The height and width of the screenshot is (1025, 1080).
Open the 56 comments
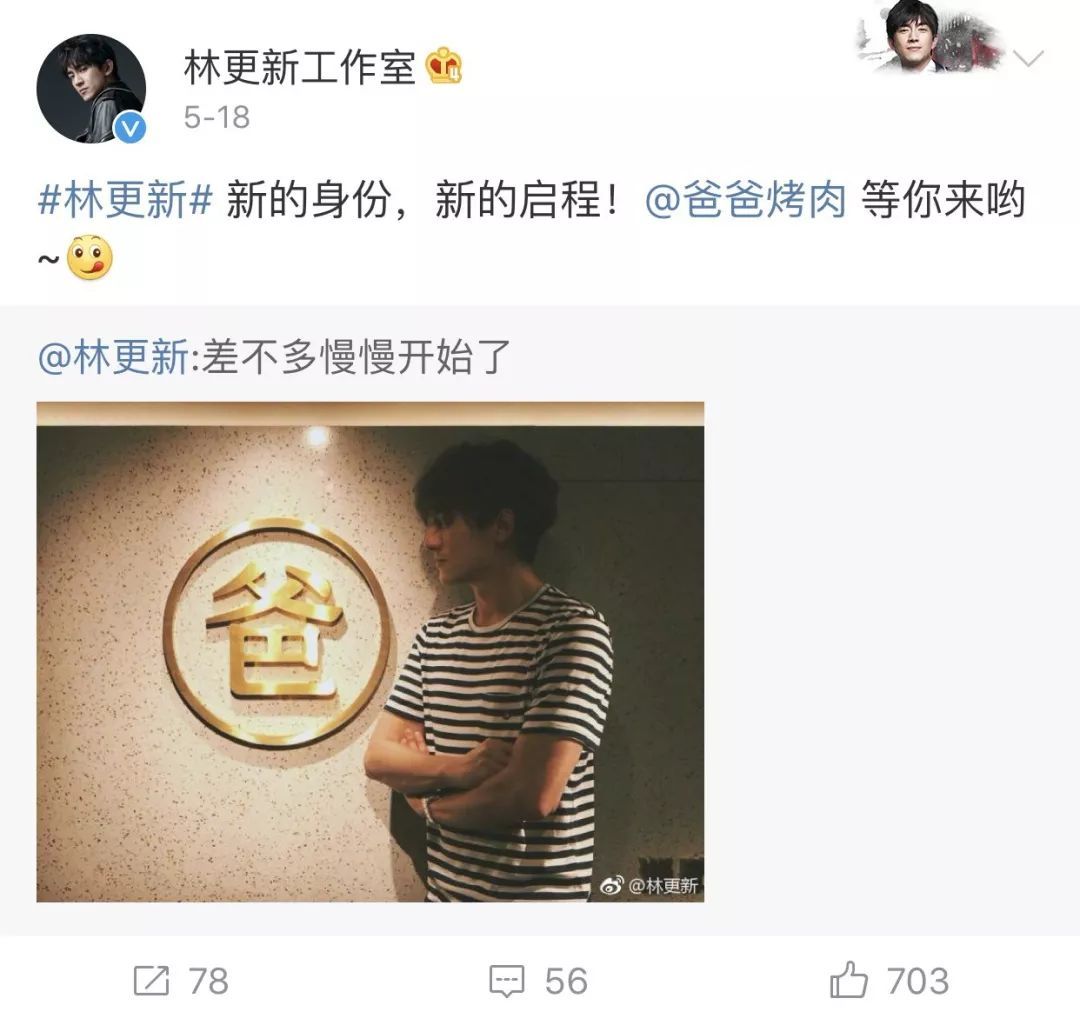click(x=538, y=980)
